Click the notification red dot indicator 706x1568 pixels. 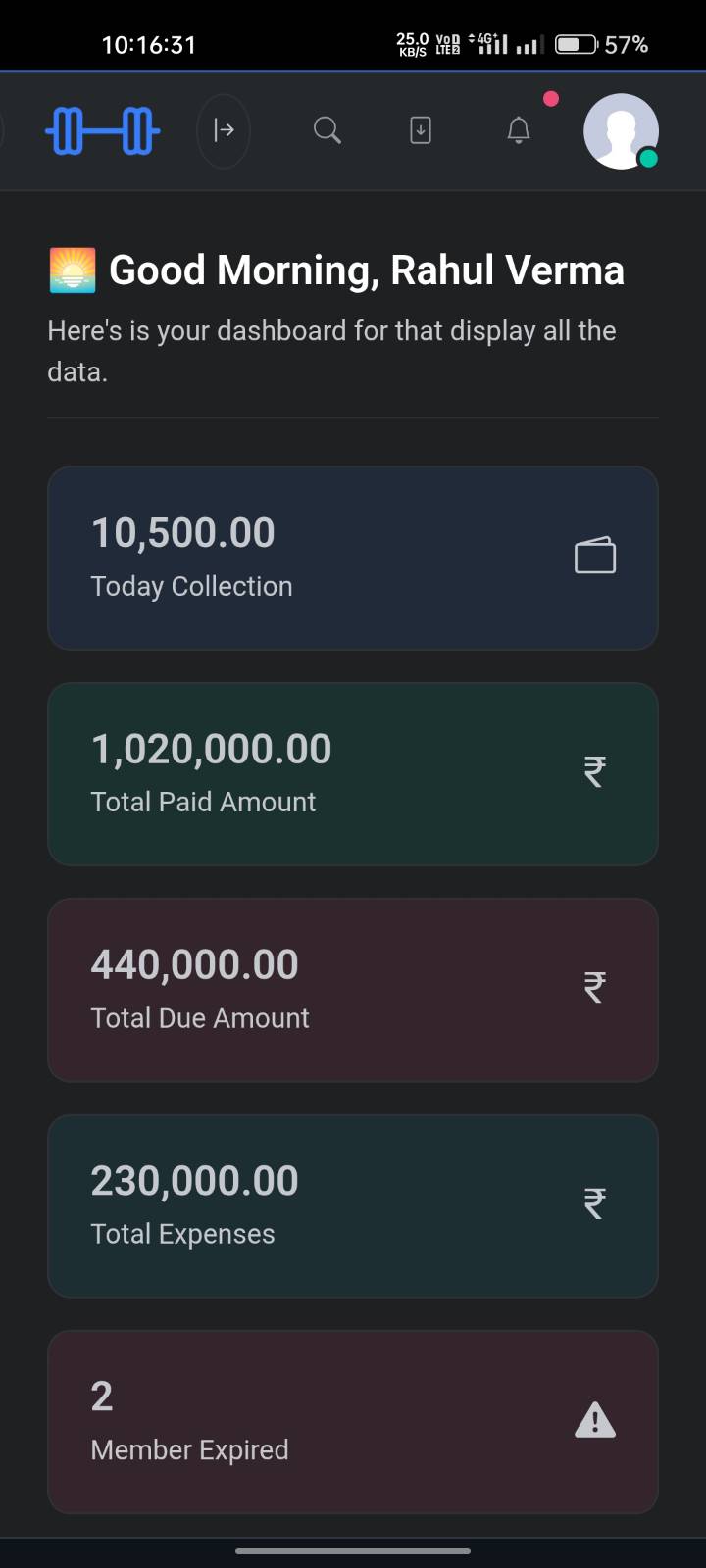tap(551, 97)
